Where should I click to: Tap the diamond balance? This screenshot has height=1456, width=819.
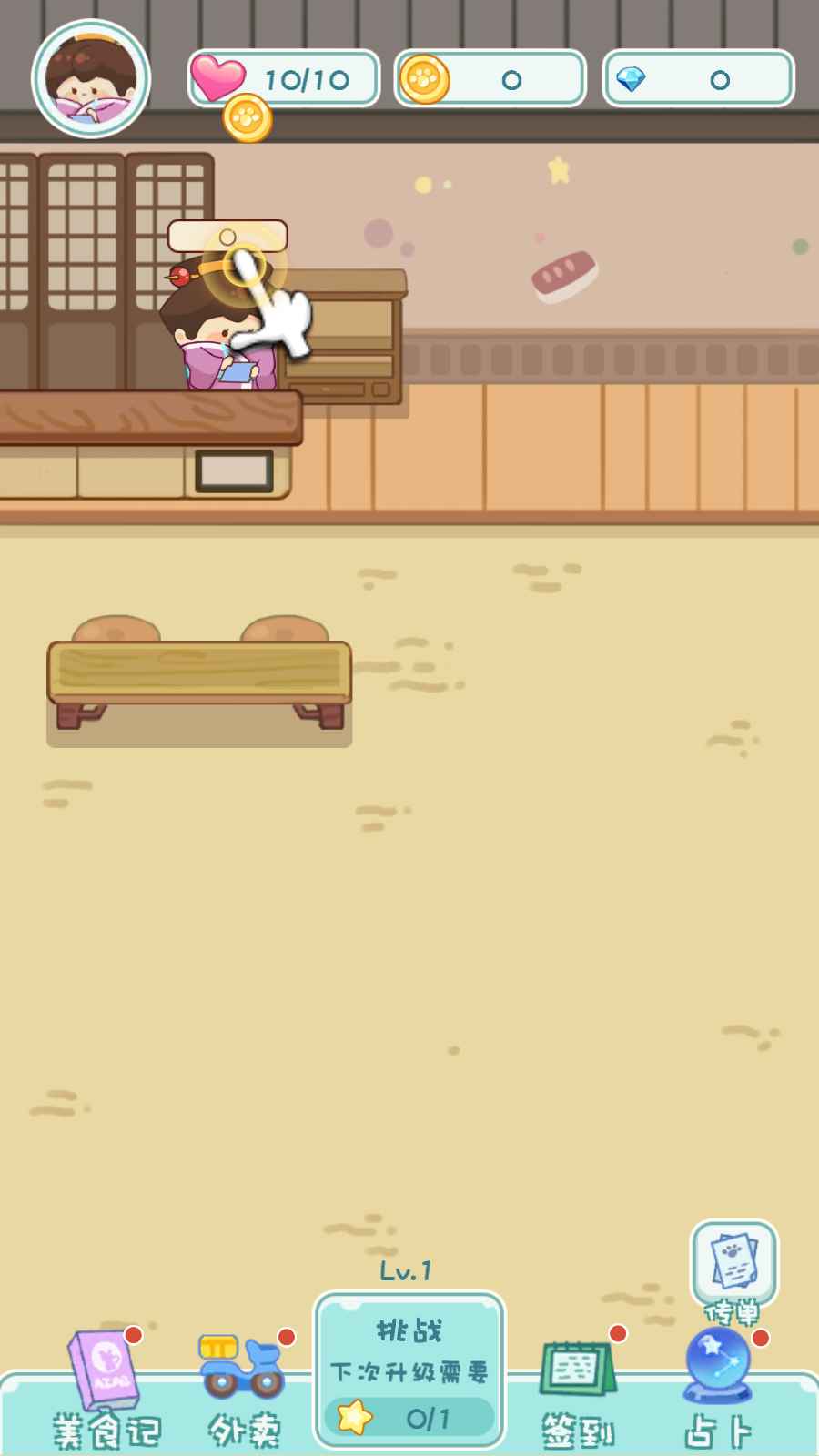tap(698, 79)
